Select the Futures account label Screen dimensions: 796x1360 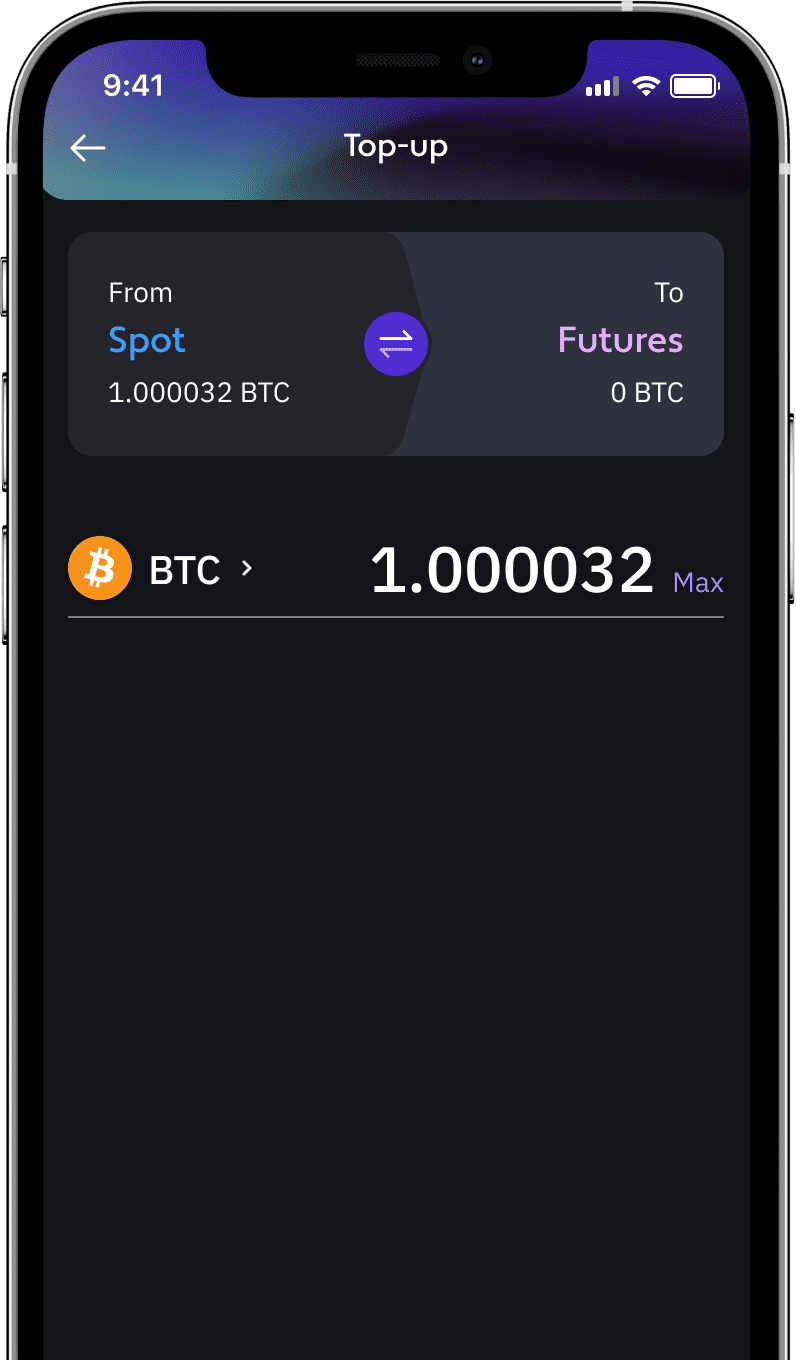pos(620,340)
